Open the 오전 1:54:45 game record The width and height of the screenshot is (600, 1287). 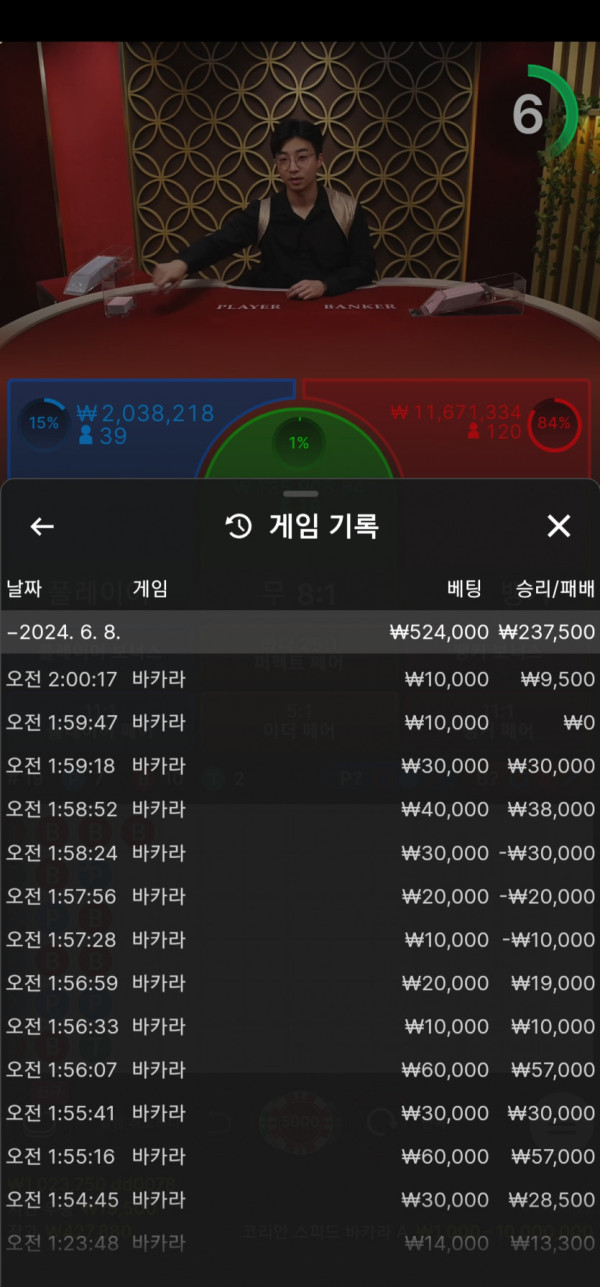click(x=300, y=1200)
